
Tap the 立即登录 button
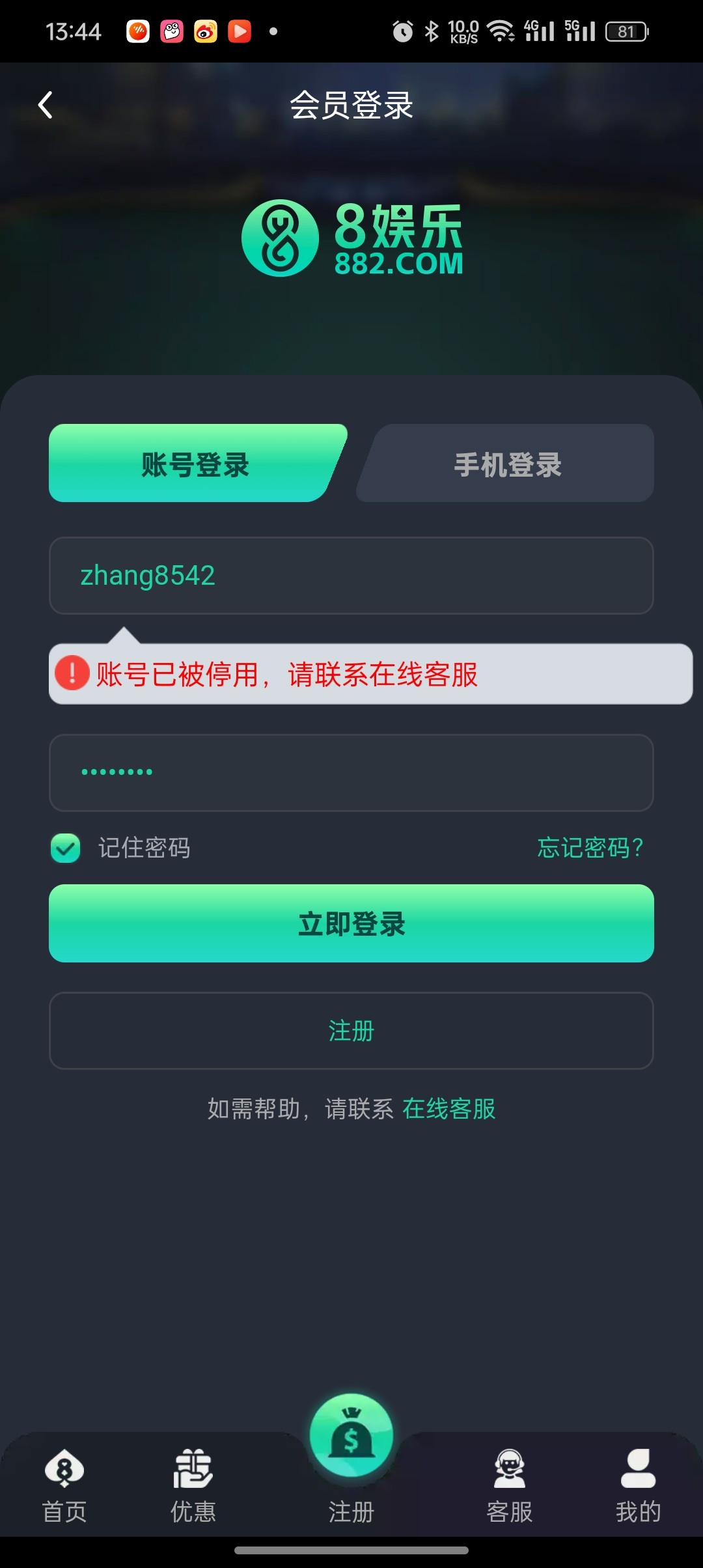tap(351, 923)
